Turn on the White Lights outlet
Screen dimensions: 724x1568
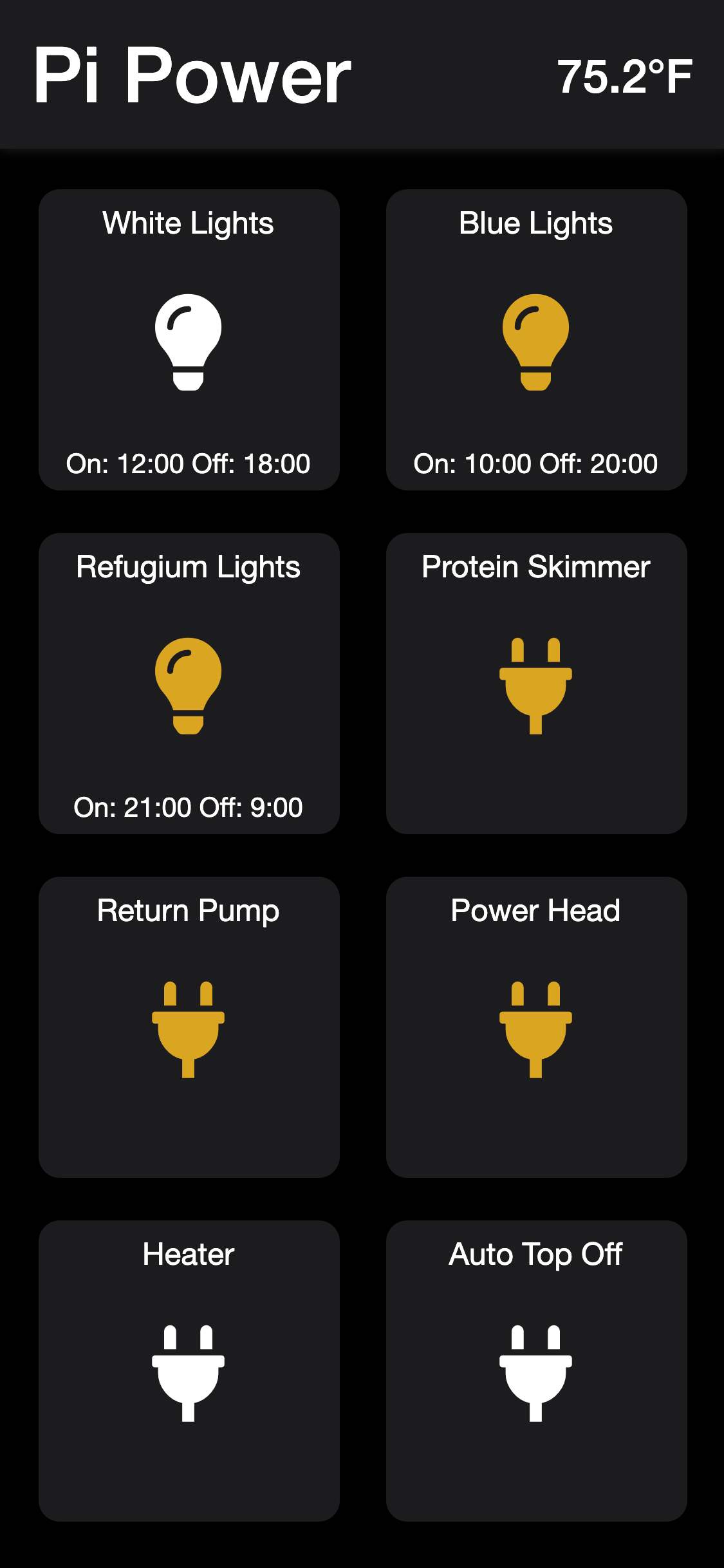[x=189, y=341]
